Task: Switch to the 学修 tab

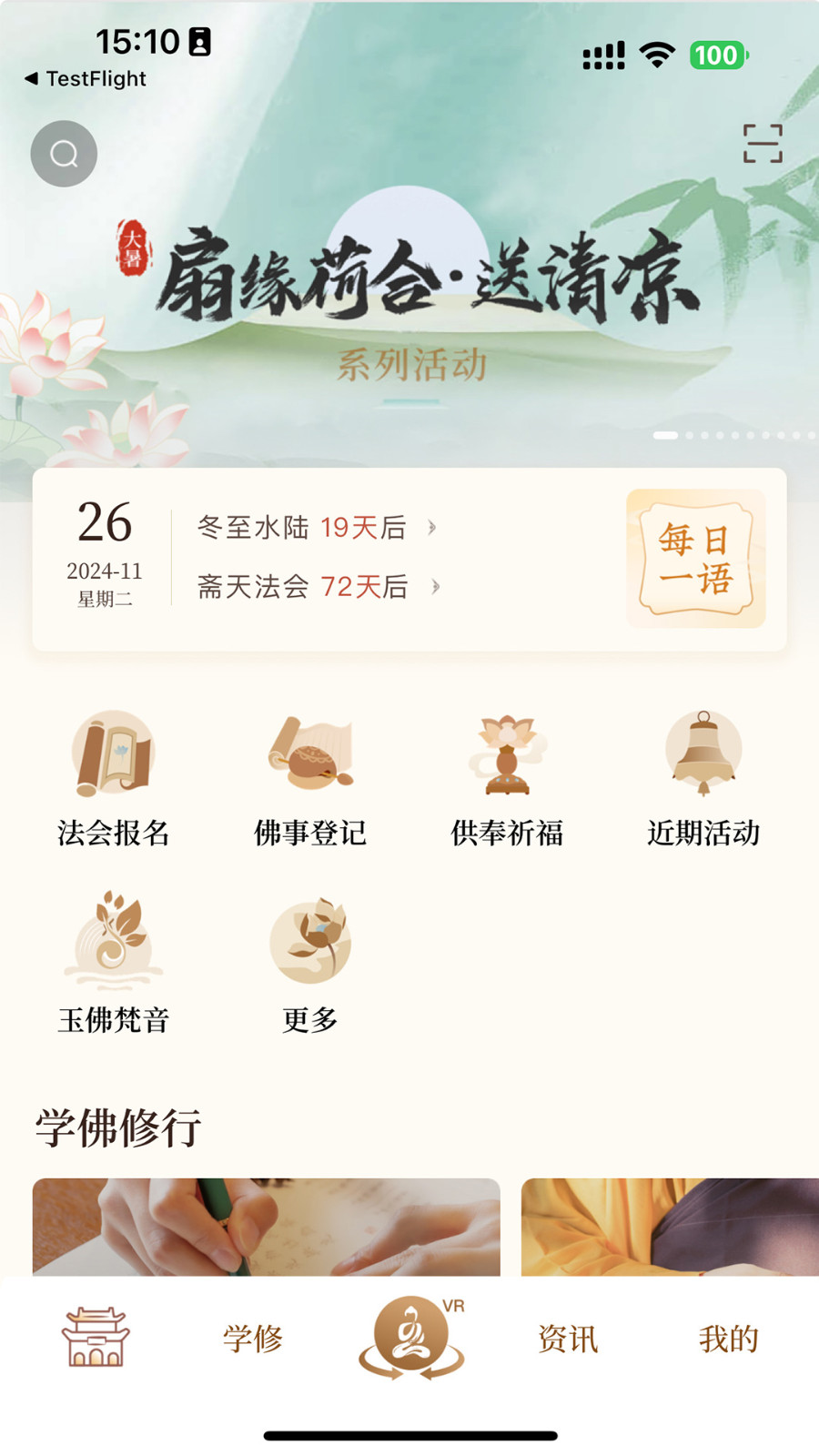Action: (253, 1339)
